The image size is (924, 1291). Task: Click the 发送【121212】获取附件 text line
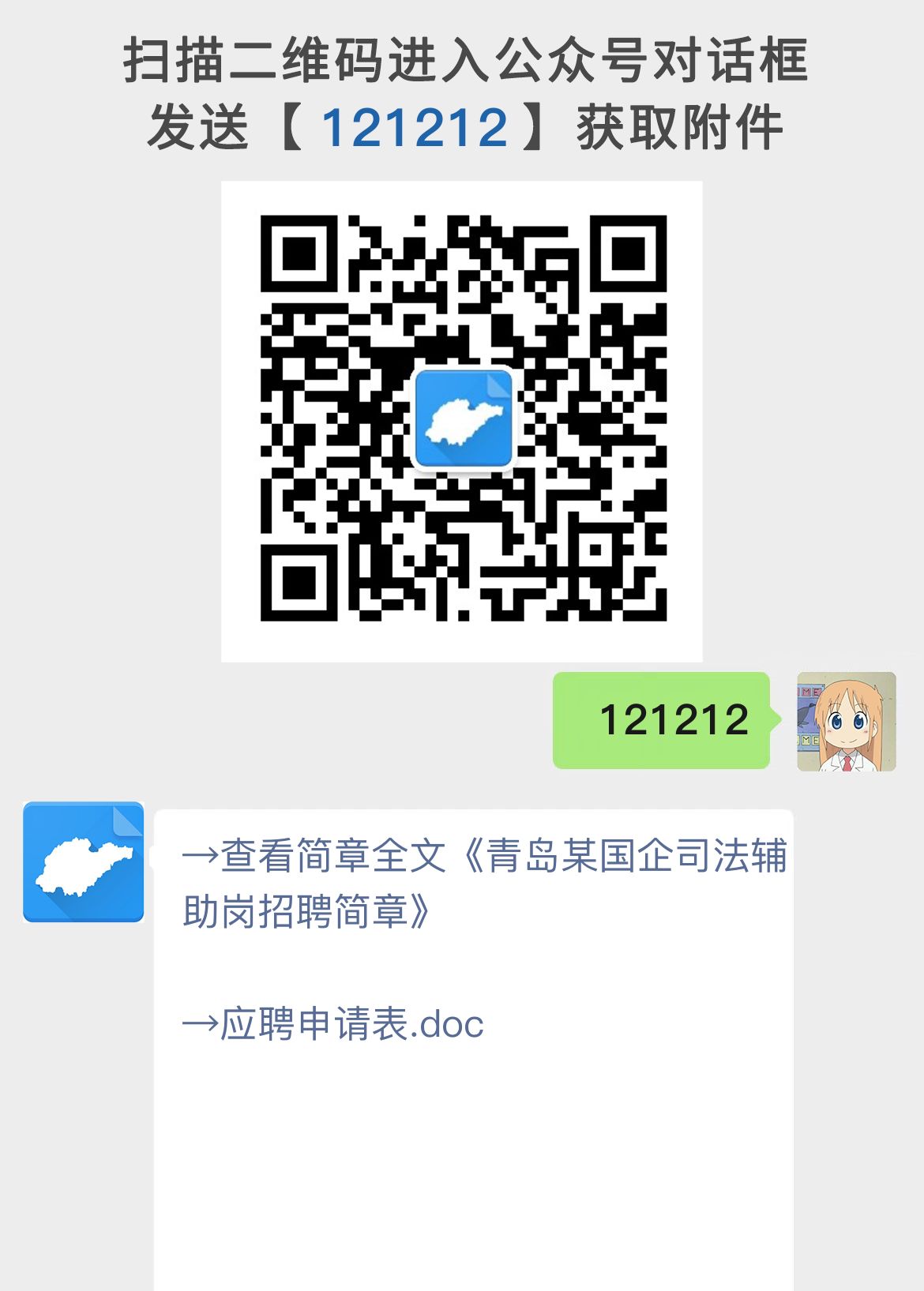click(462, 126)
